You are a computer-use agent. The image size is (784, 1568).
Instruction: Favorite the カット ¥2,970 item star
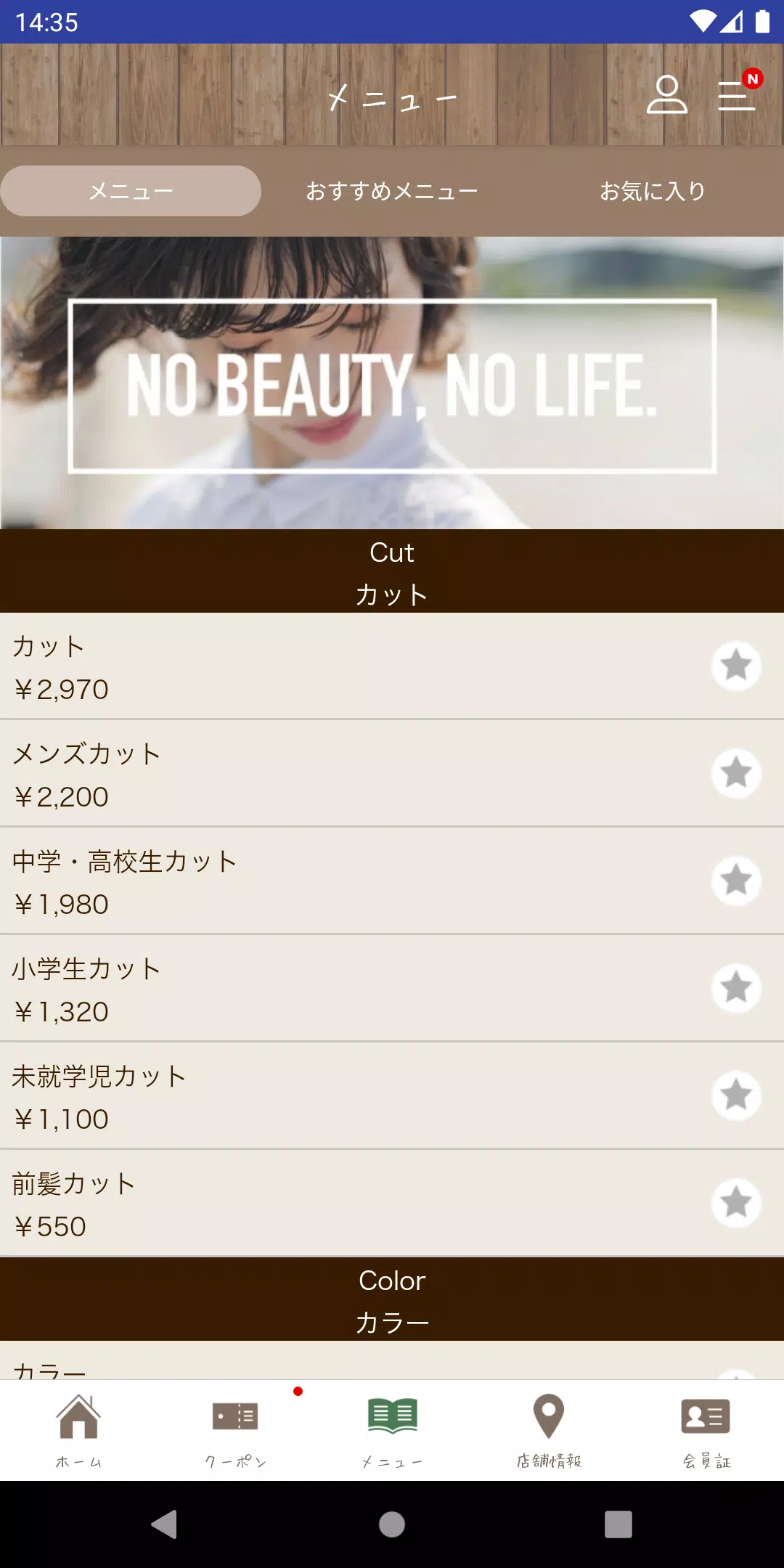(x=736, y=665)
